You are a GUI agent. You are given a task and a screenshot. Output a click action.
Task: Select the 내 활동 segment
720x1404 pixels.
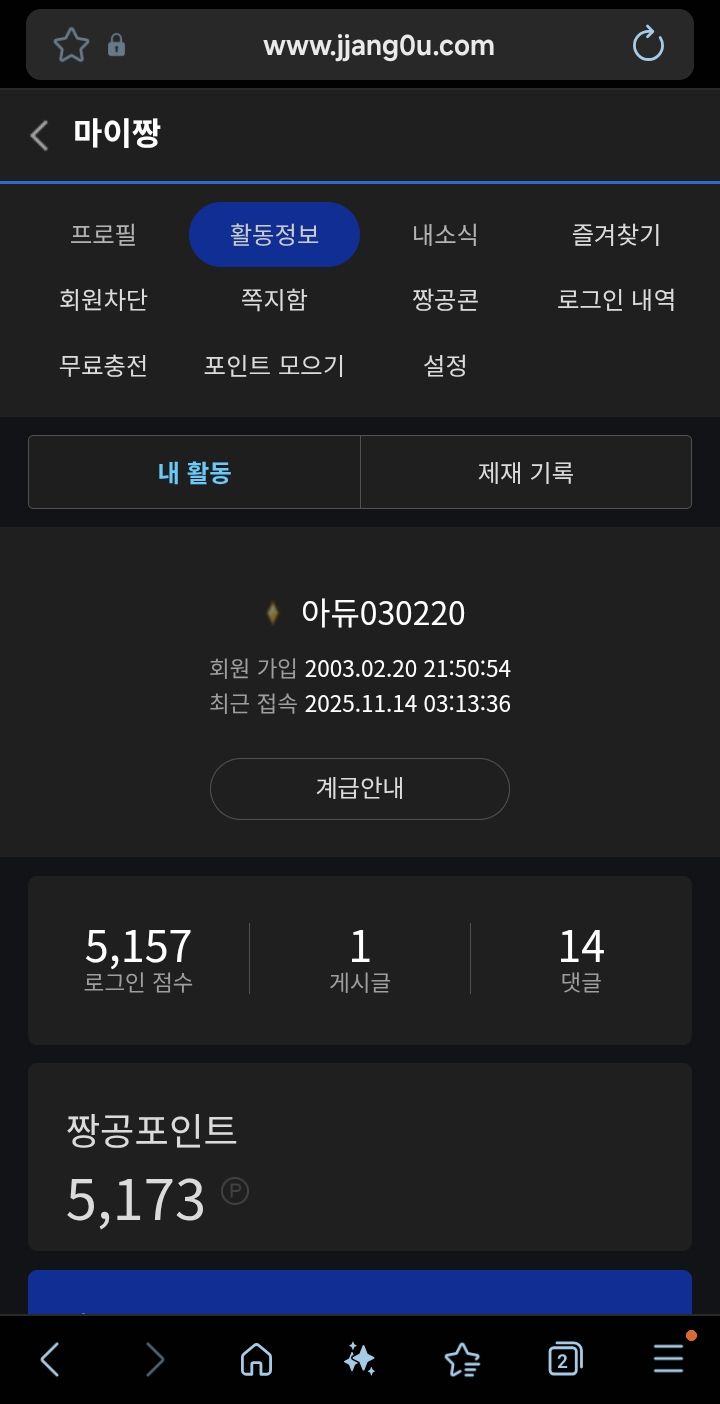pos(194,472)
